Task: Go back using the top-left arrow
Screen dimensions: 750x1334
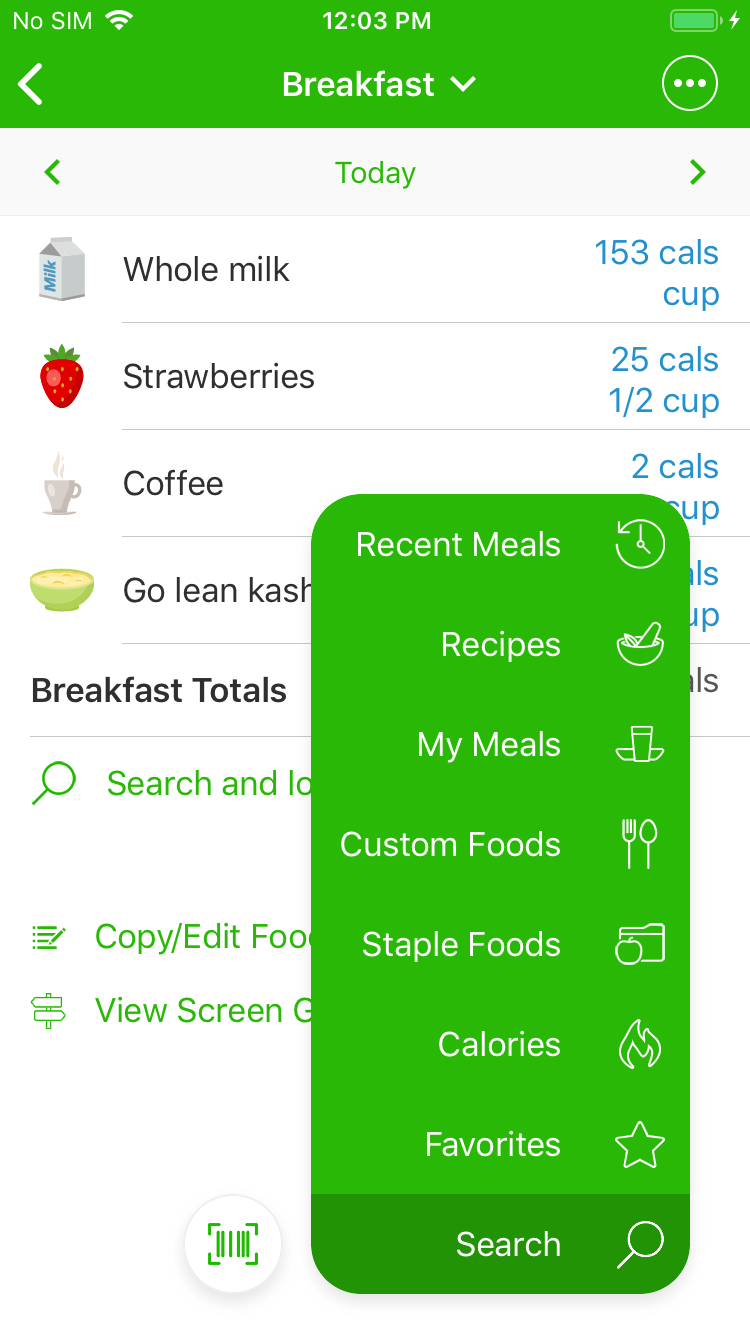Action: 32,84
